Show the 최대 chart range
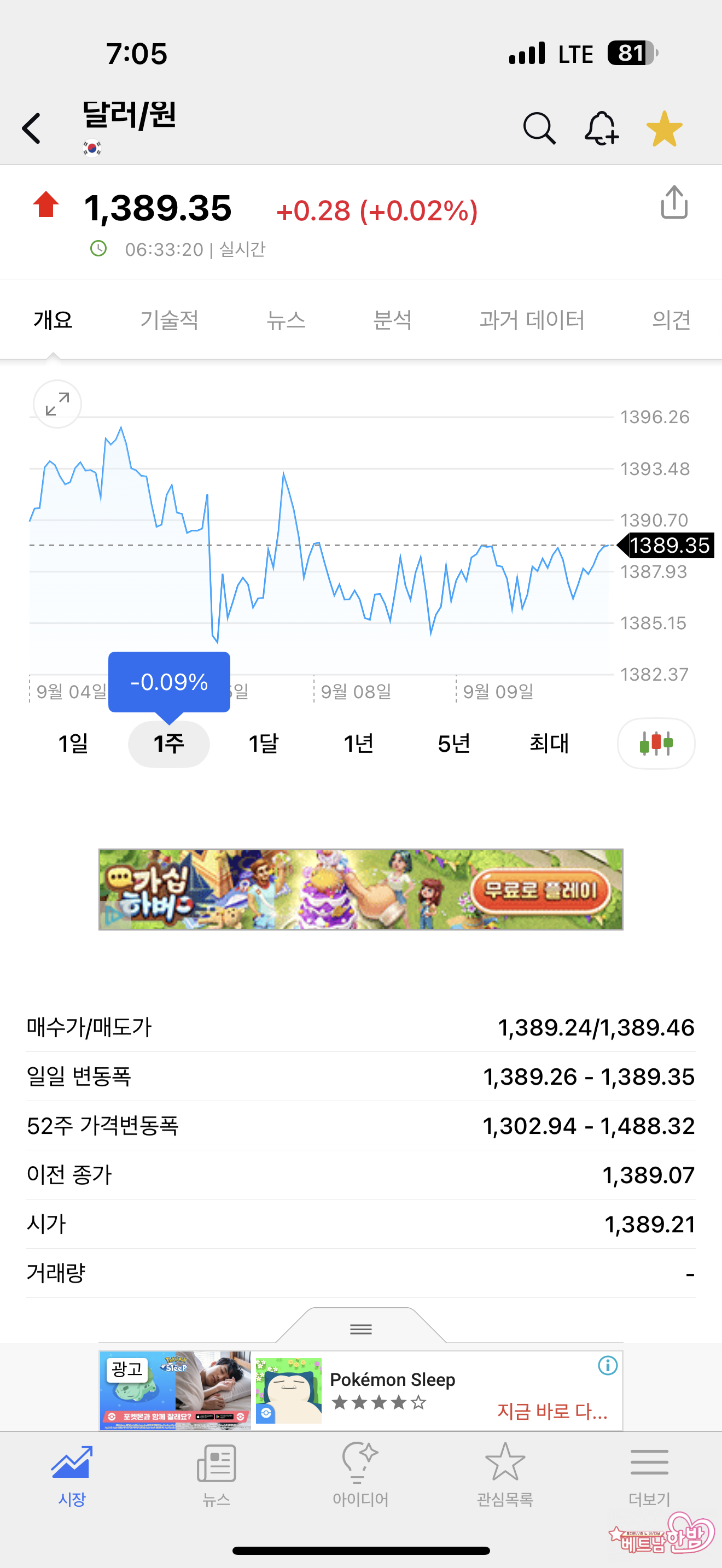Screen dimensions: 722x1568 coord(549,743)
